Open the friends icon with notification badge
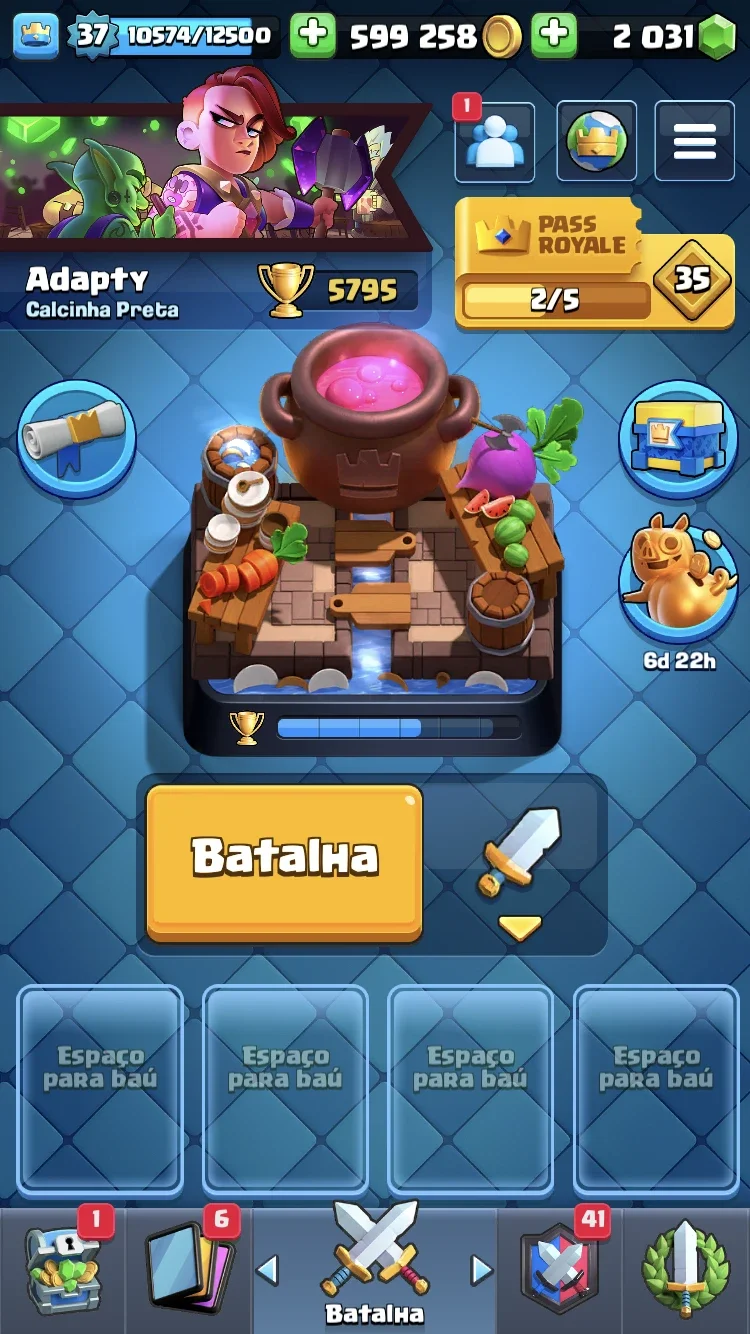The height and width of the screenshot is (1334, 750). coord(494,142)
